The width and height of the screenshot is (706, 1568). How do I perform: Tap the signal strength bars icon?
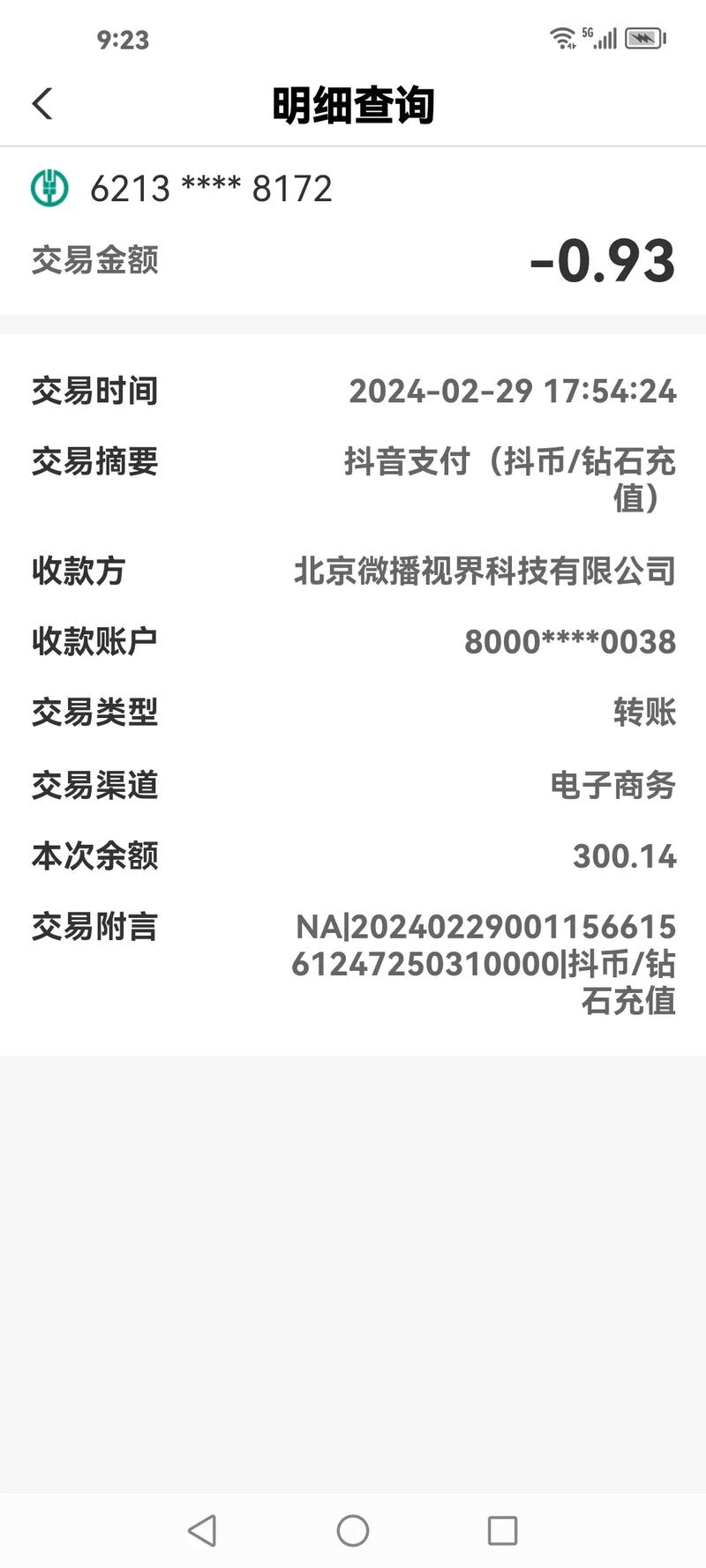tap(607, 37)
